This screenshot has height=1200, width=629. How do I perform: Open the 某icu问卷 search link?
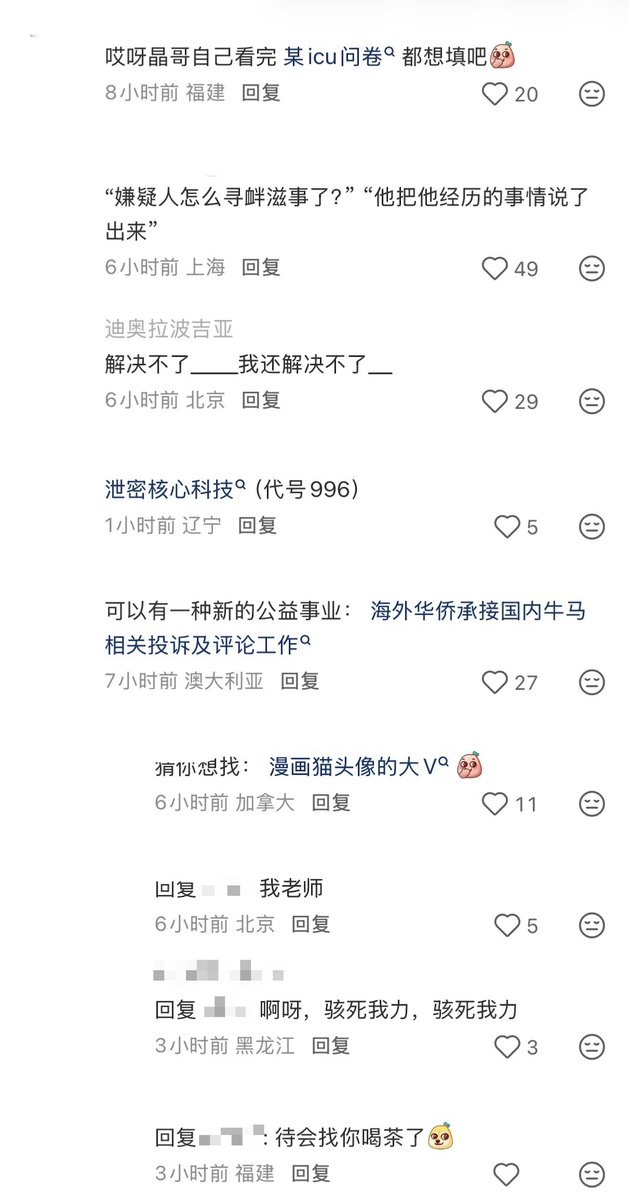(340, 57)
